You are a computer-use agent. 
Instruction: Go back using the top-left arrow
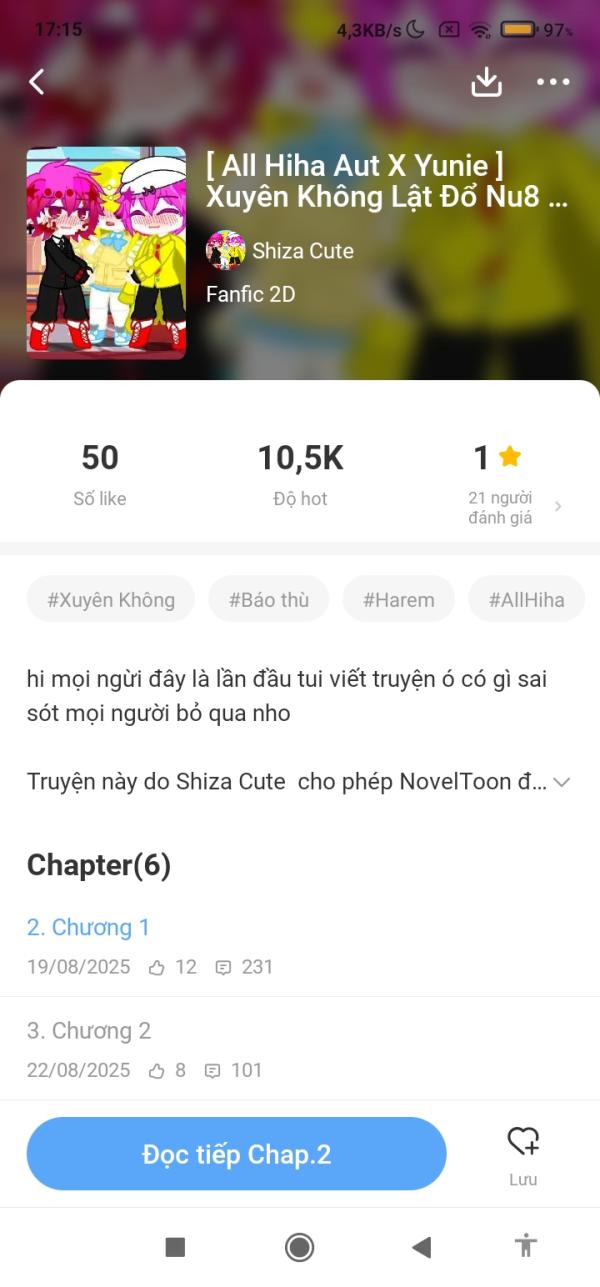pos(37,82)
